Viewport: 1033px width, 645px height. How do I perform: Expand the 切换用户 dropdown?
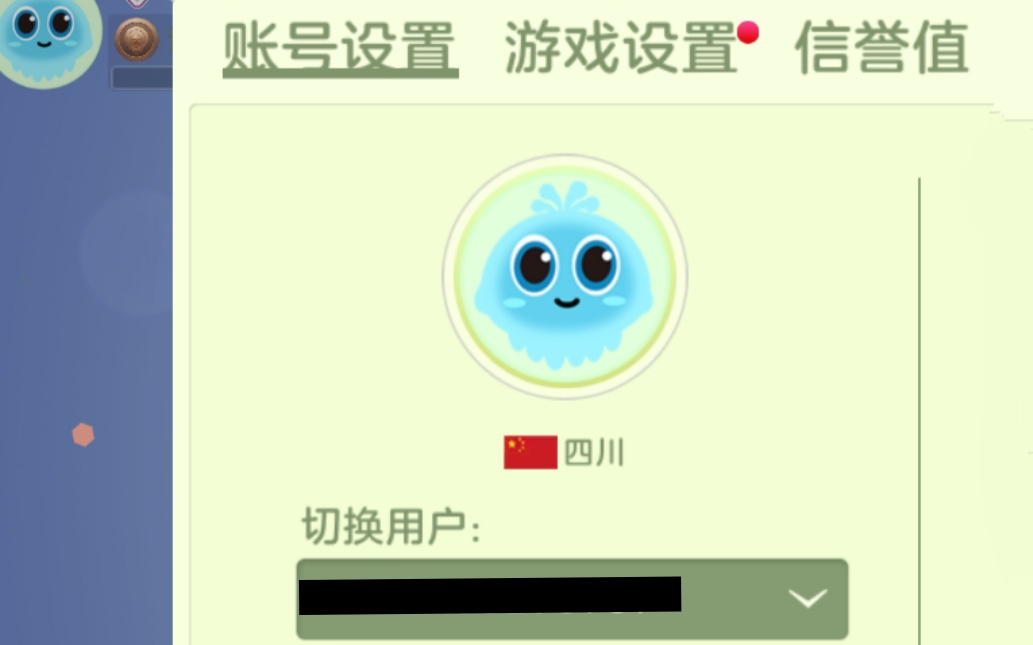pyautogui.click(x=806, y=598)
